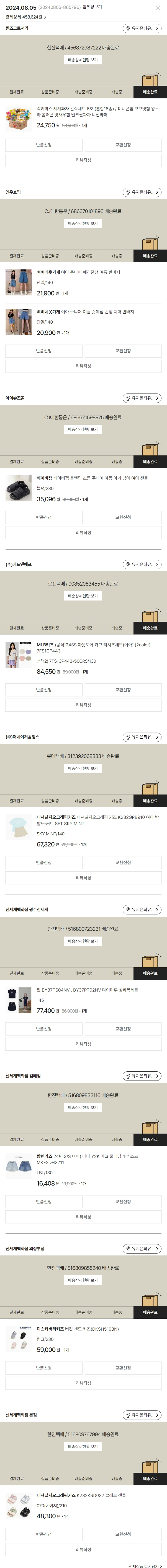Image resolution: width=167 pixels, height=1568 pixels.
Task: Request exchange for 내셔널지오그래픽 SKY MINT set
Action: (x=123, y=862)
